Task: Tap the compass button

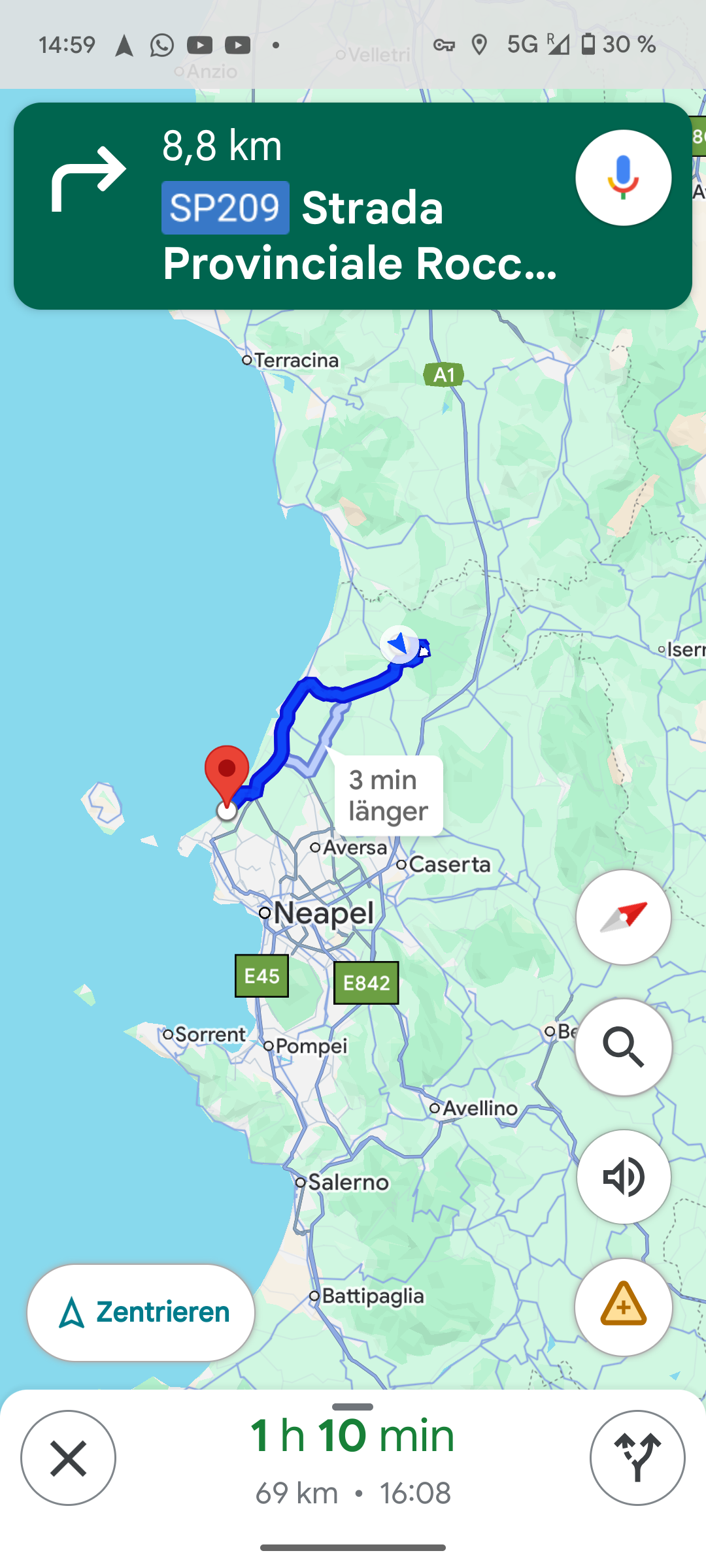Action: pyautogui.click(x=623, y=917)
